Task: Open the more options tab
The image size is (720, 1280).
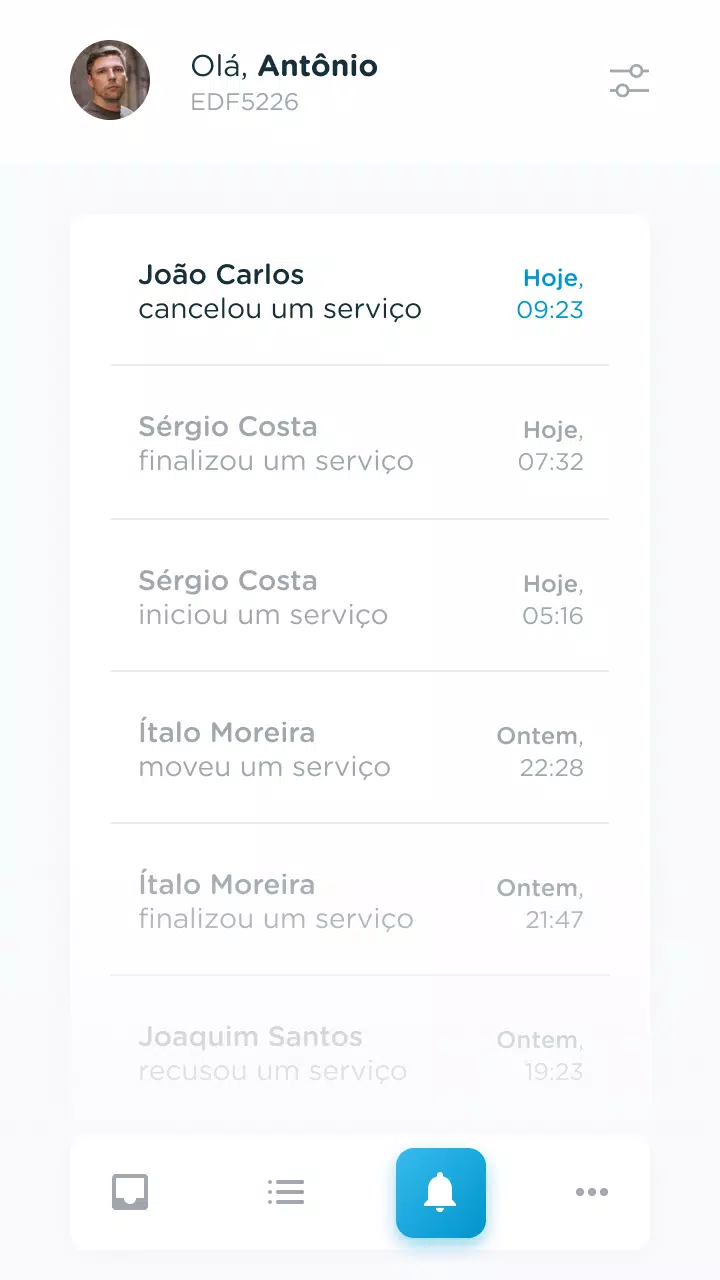Action: (592, 1192)
